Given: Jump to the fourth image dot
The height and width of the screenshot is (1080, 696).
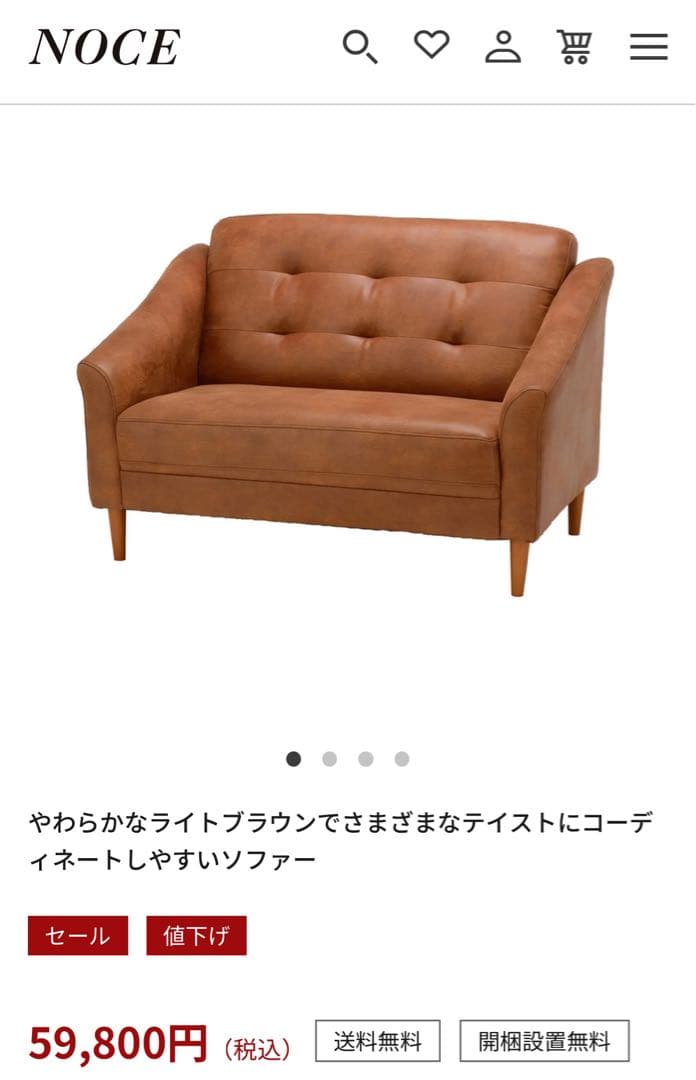Looking at the screenshot, I should pyautogui.click(x=402, y=759).
